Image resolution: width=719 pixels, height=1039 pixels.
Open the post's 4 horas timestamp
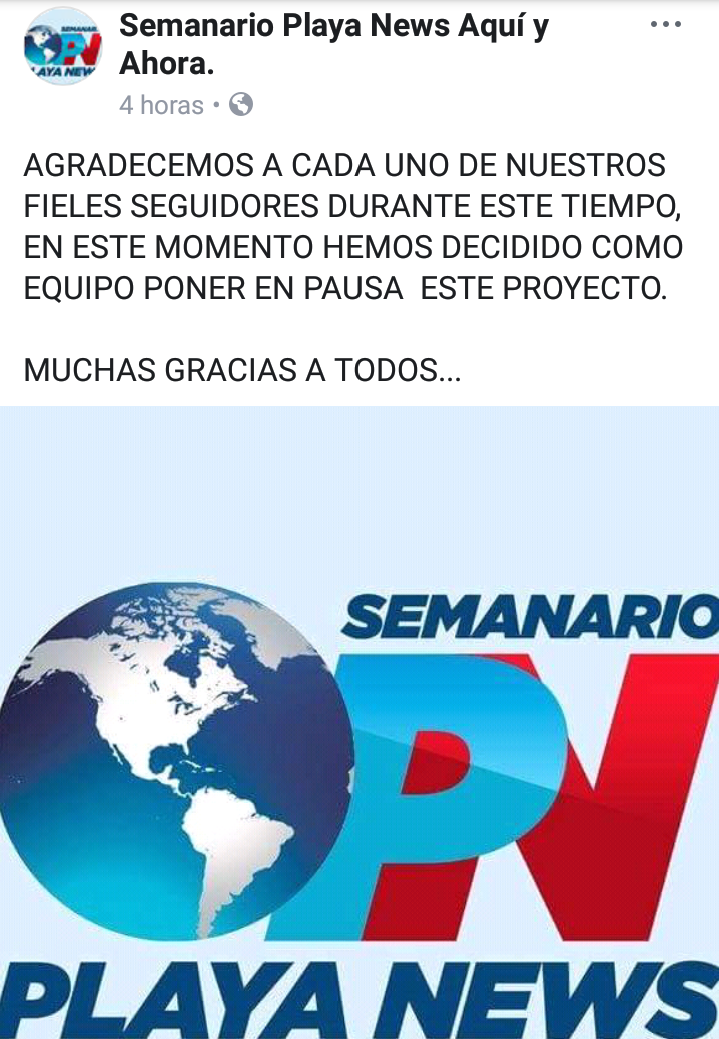click(161, 105)
